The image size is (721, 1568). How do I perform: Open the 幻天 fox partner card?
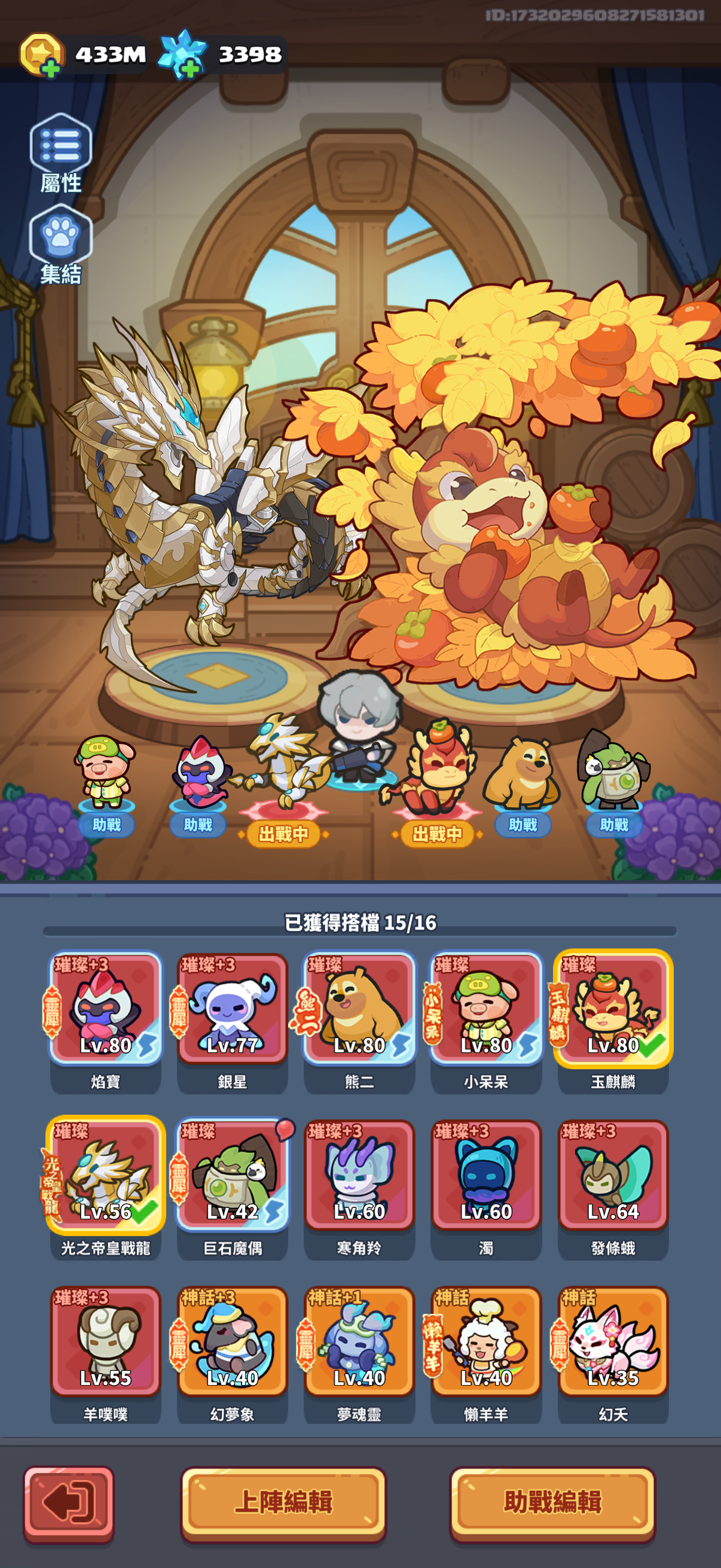coord(613,1354)
